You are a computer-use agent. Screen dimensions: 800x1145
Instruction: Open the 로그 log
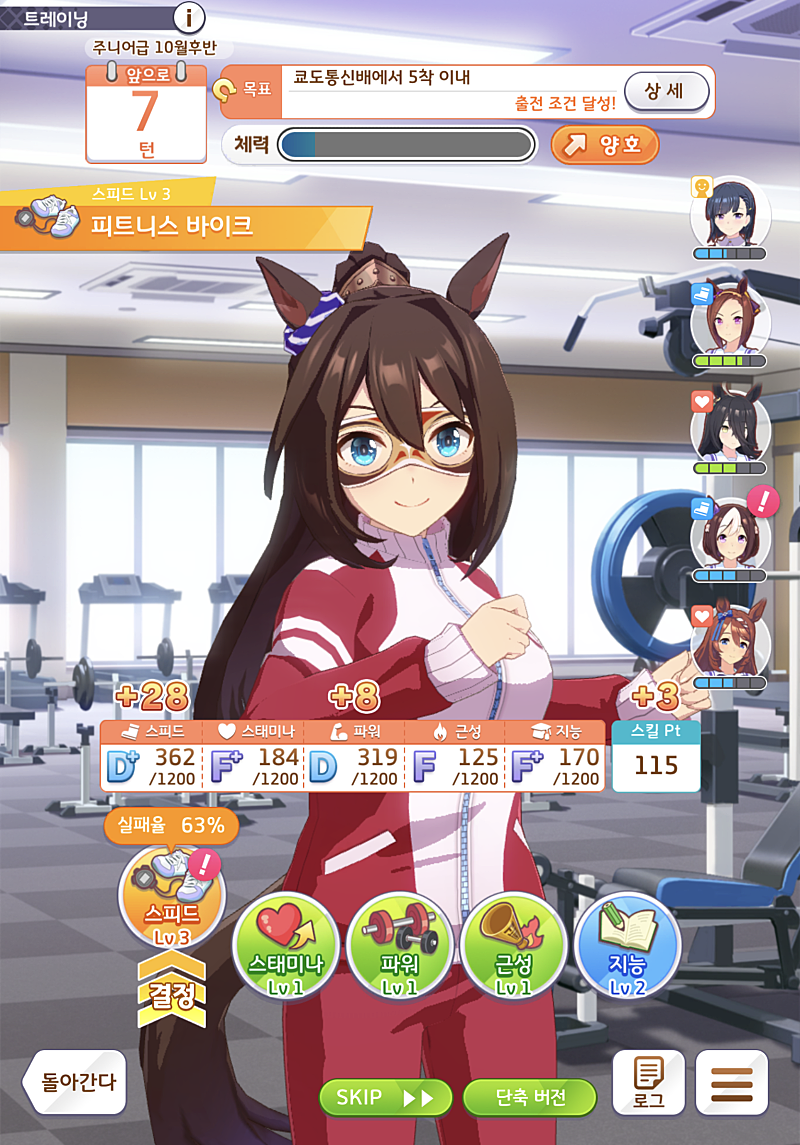tap(648, 1082)
